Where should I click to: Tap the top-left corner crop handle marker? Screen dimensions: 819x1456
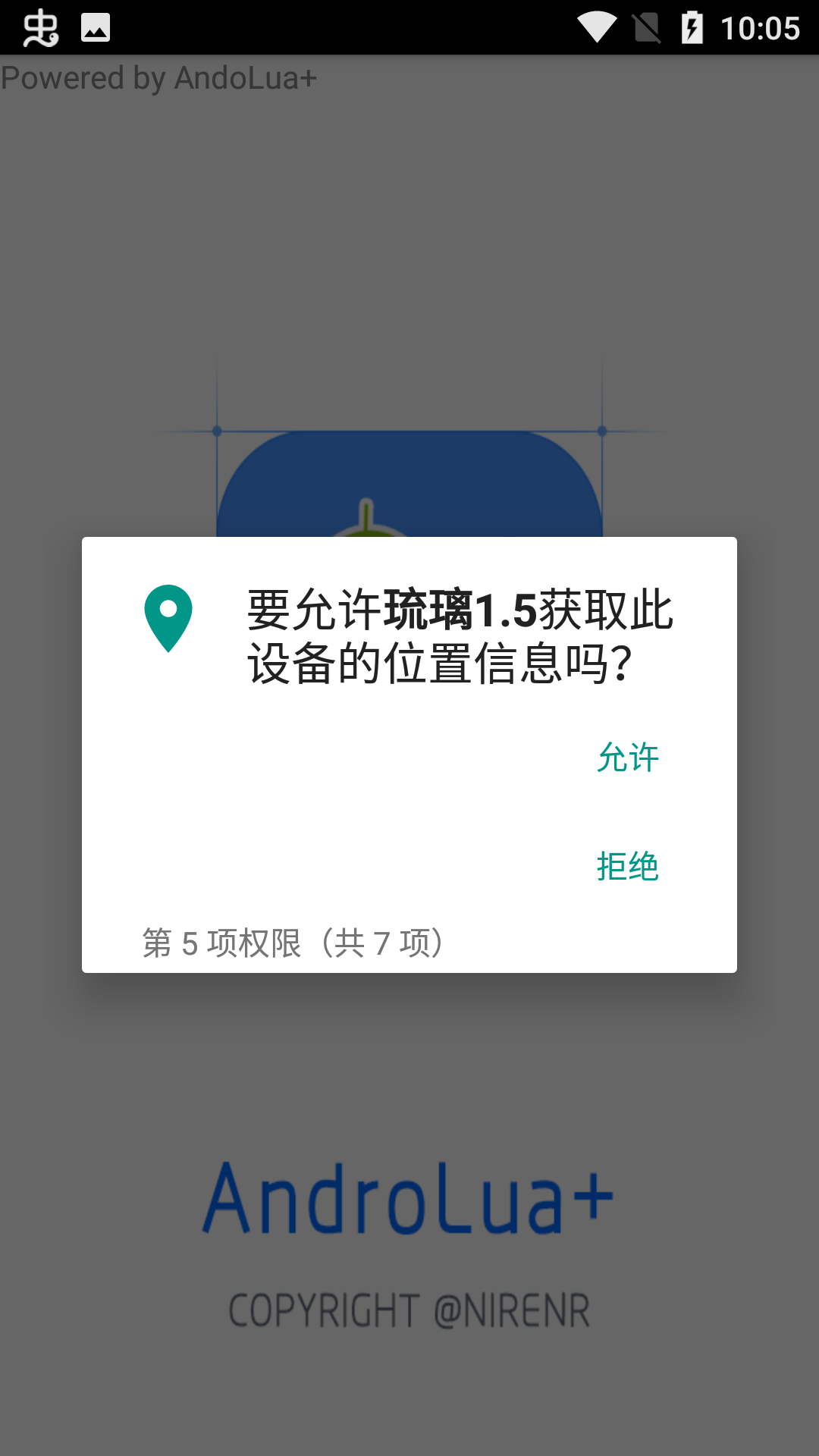tap(218, 431)
